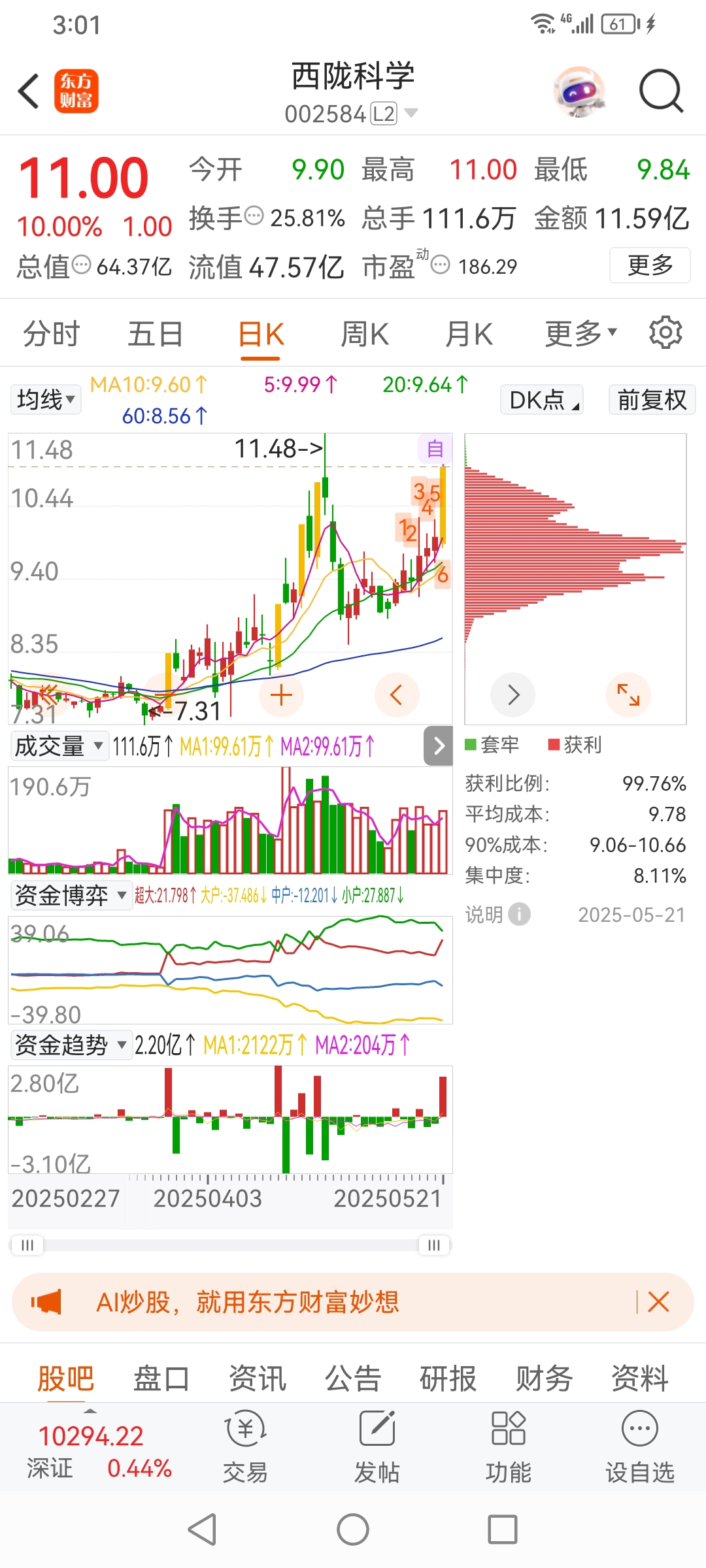Open chart settings gear icon
This screenshot has width=706, height=1568.
click(x=665, y=333)
